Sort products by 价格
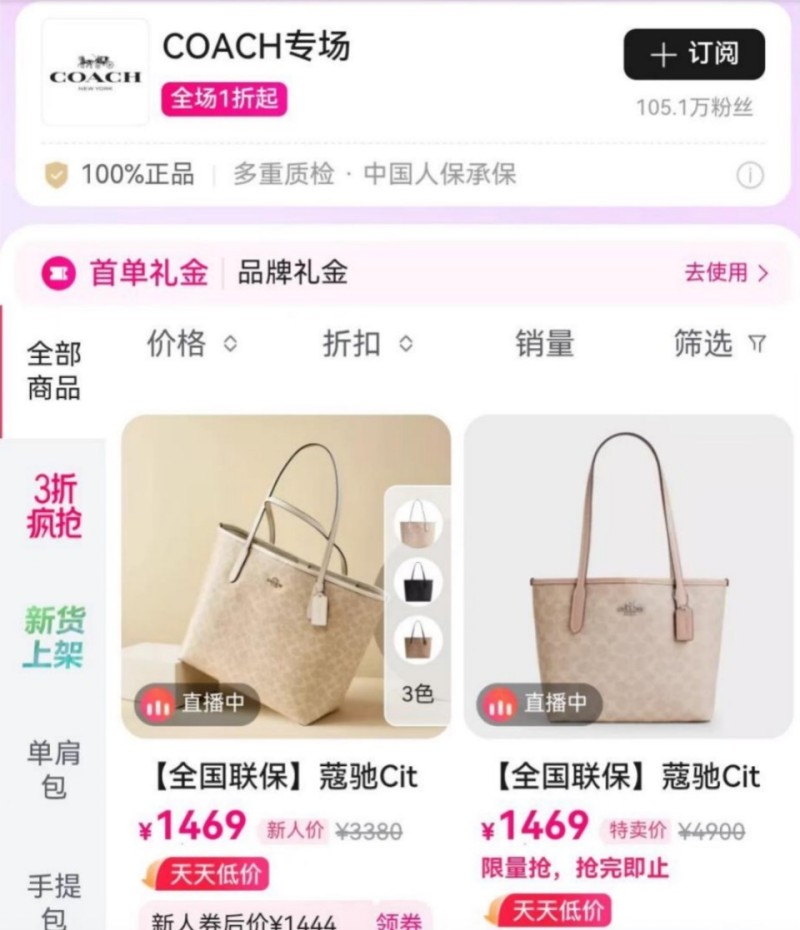 pyautogui.click(x=192, y=344)
